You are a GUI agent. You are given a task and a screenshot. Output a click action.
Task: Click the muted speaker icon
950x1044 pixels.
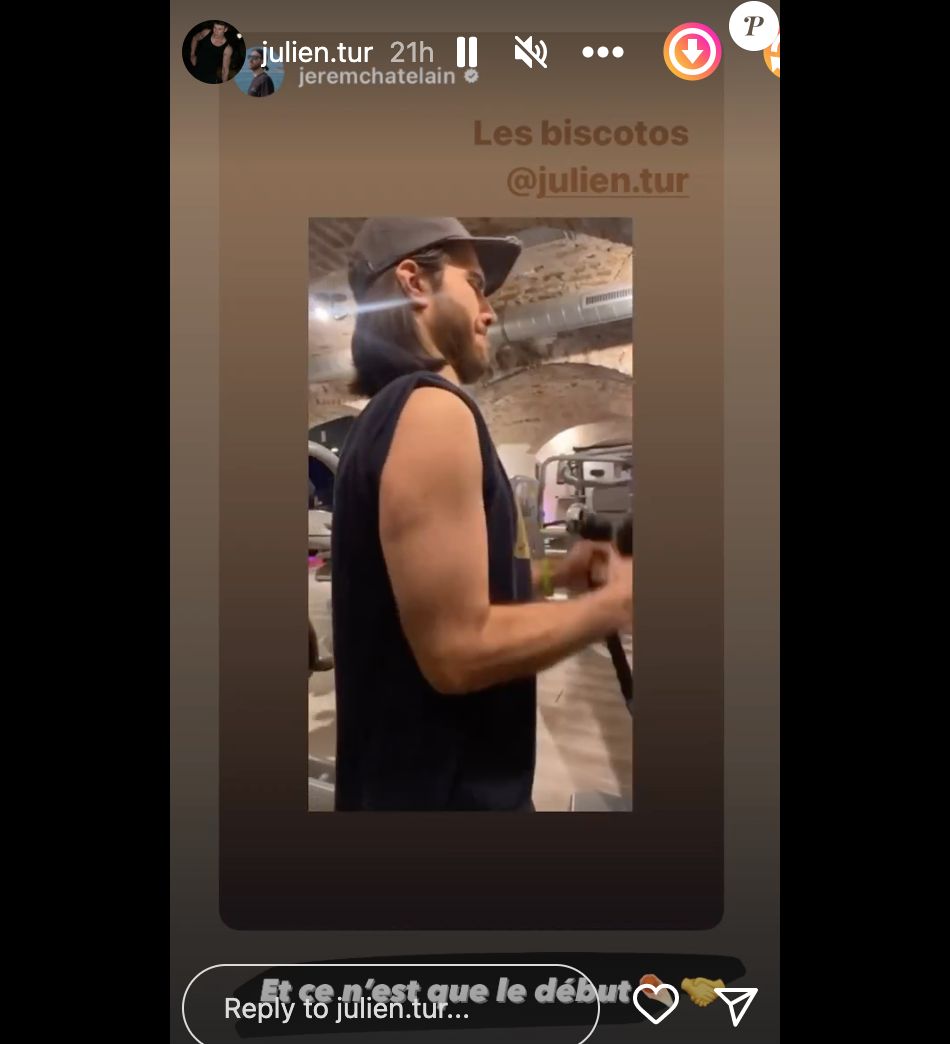pos(531,52)
